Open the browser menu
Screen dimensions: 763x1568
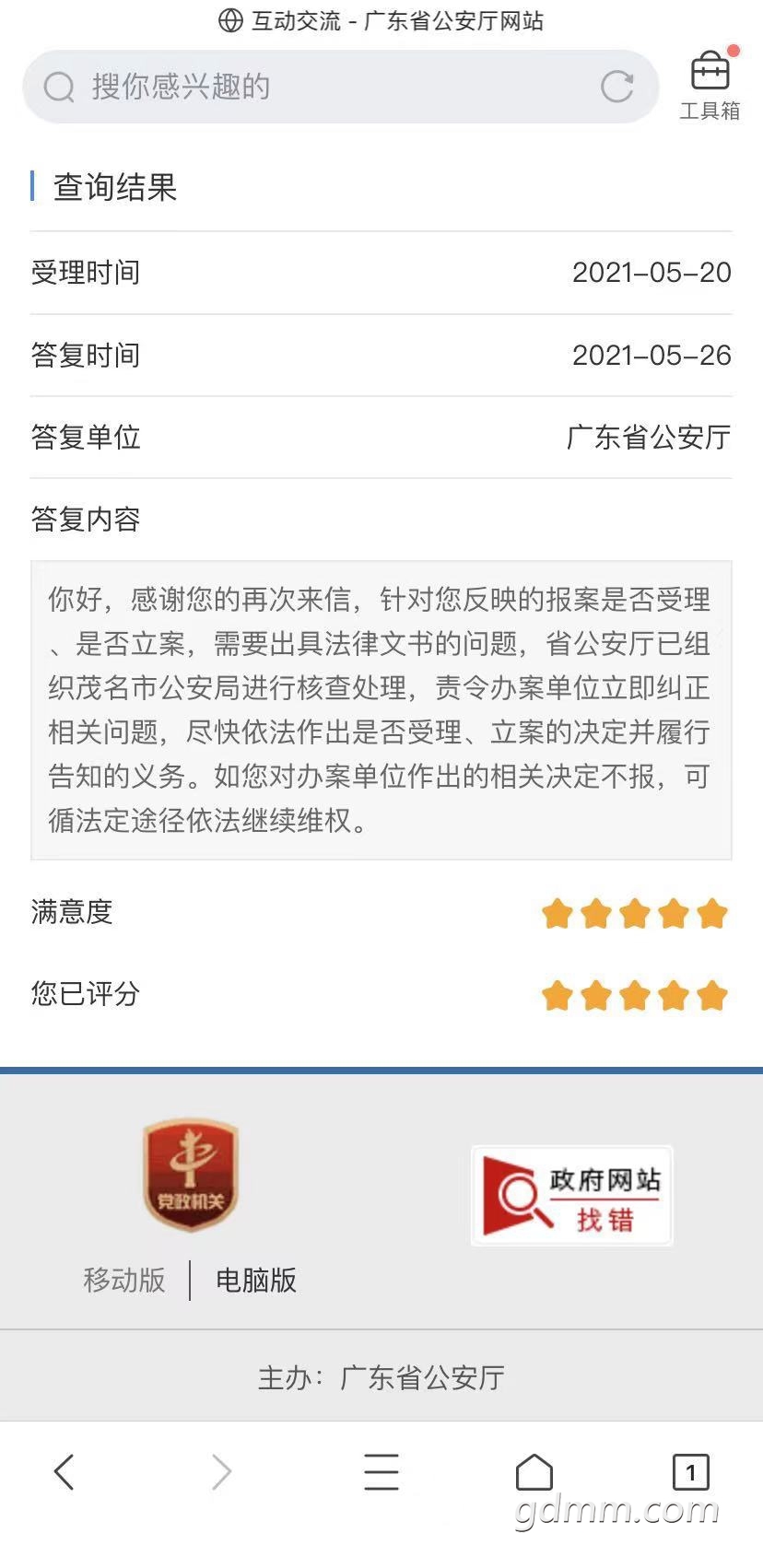[381, 1471]
